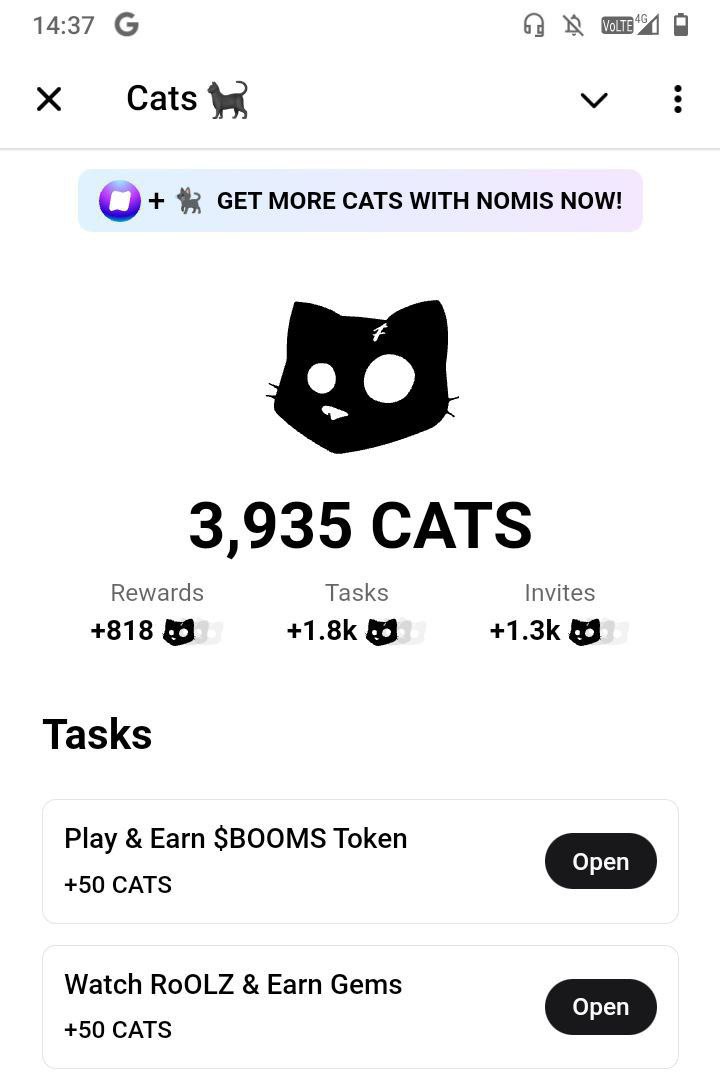The width and height of the screenshot is (720, 1085).
Task: Tap the Get More Cats with Nomis banner
Action: (360, 201)
